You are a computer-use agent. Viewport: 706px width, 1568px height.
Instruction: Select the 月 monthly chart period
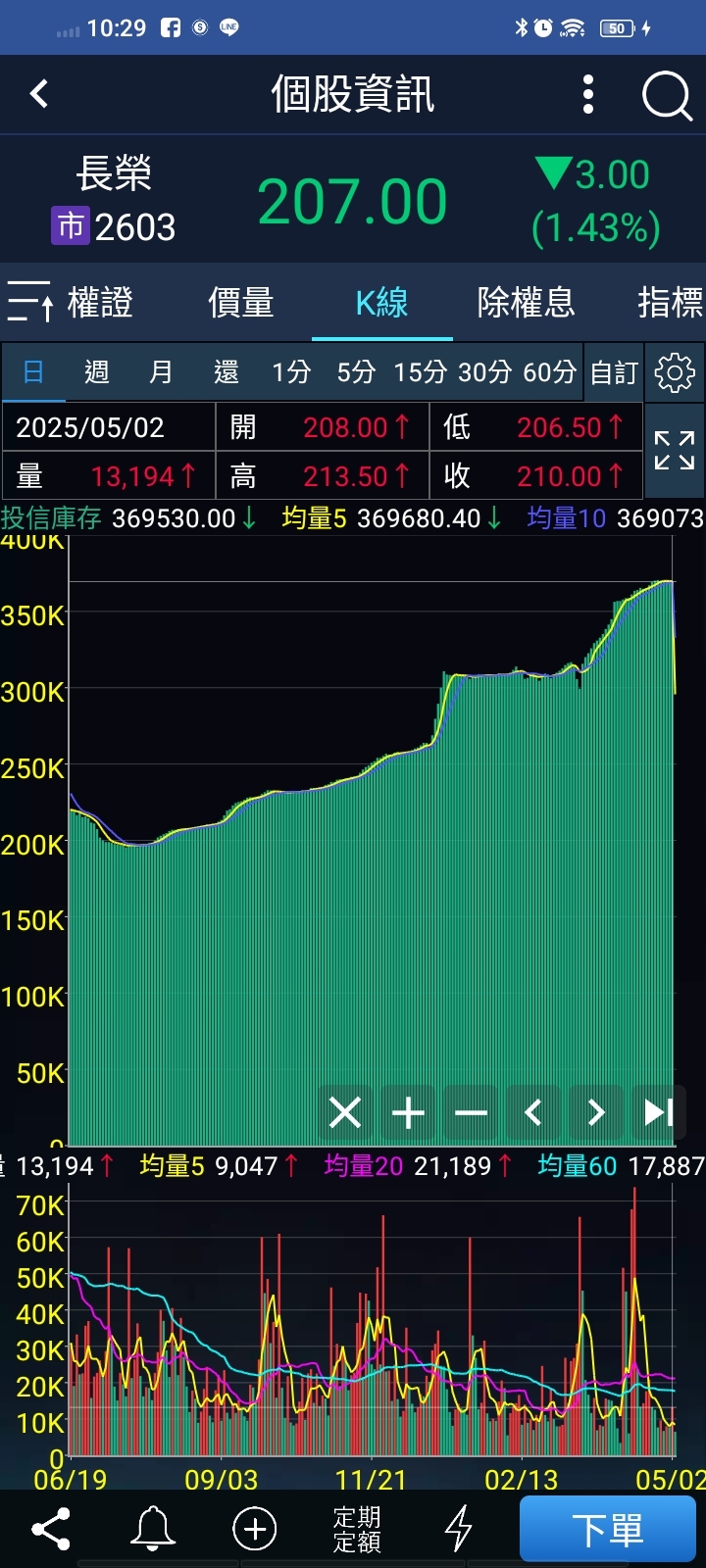click(x=161, y=372)
